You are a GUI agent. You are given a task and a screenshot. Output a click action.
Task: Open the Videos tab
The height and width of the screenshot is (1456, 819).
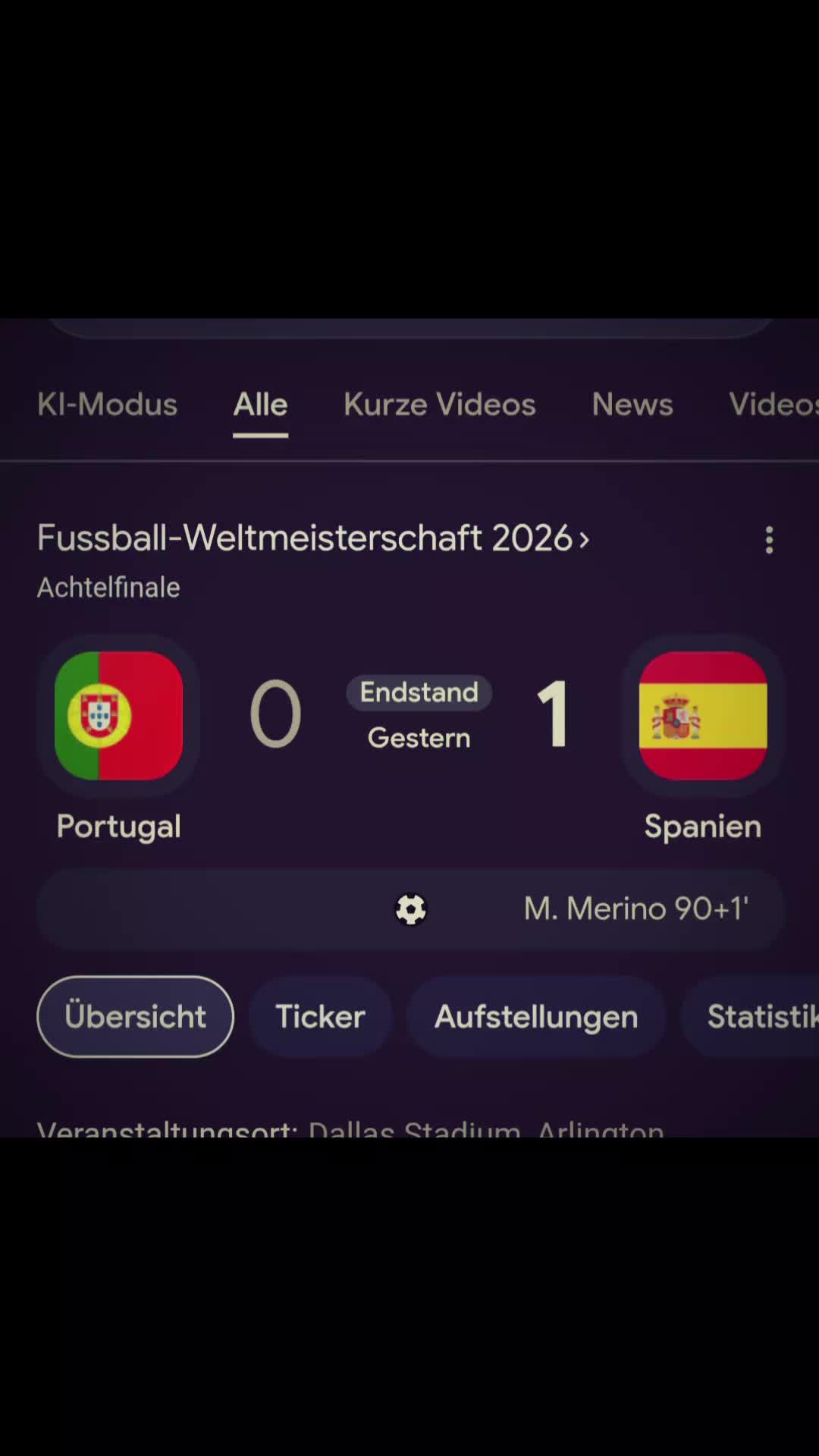coord(773,404)
